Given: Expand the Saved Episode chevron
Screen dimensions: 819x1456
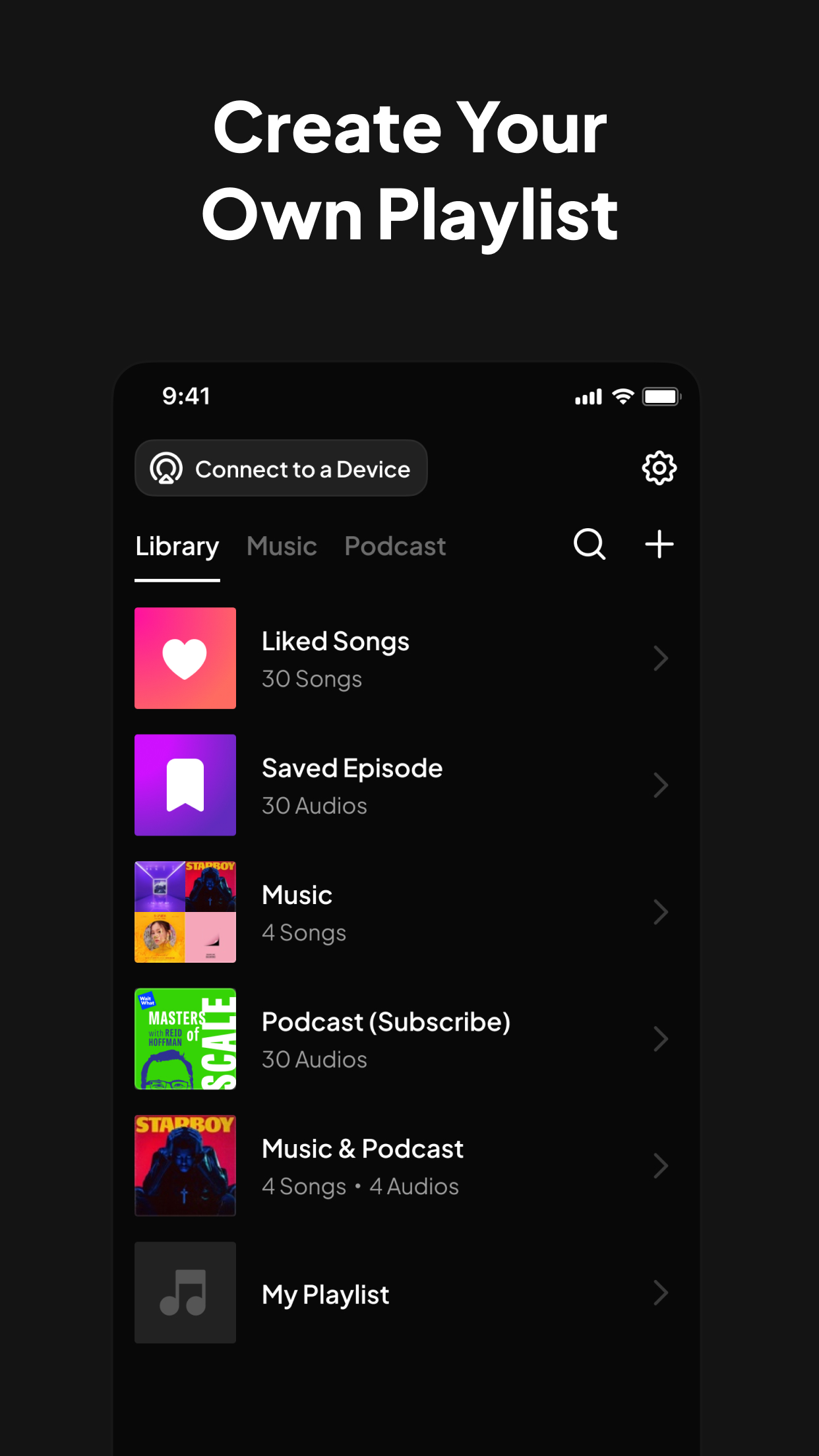Looking at the screenshot, I should [x=660, y=785].
